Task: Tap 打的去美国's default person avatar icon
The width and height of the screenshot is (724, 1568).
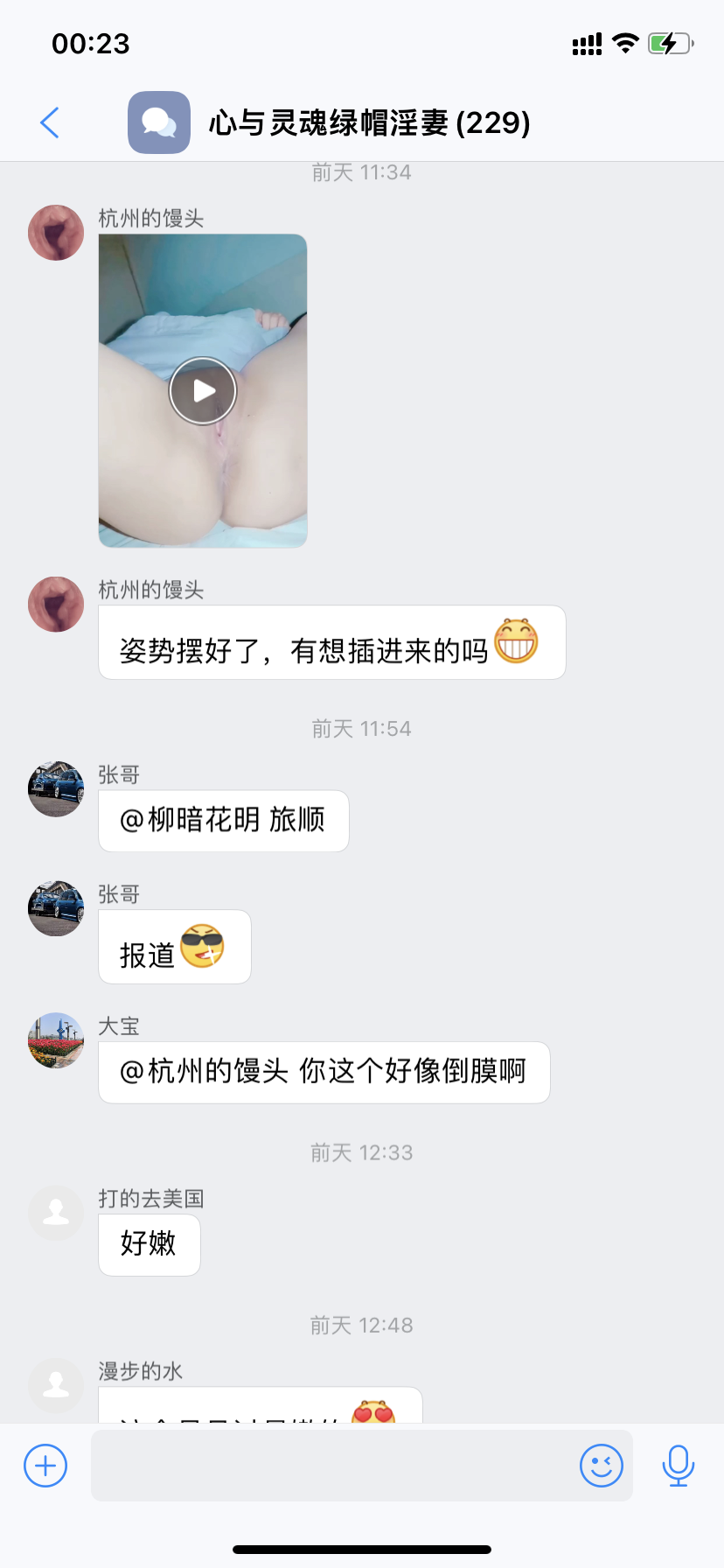Action: (55, 1214)
